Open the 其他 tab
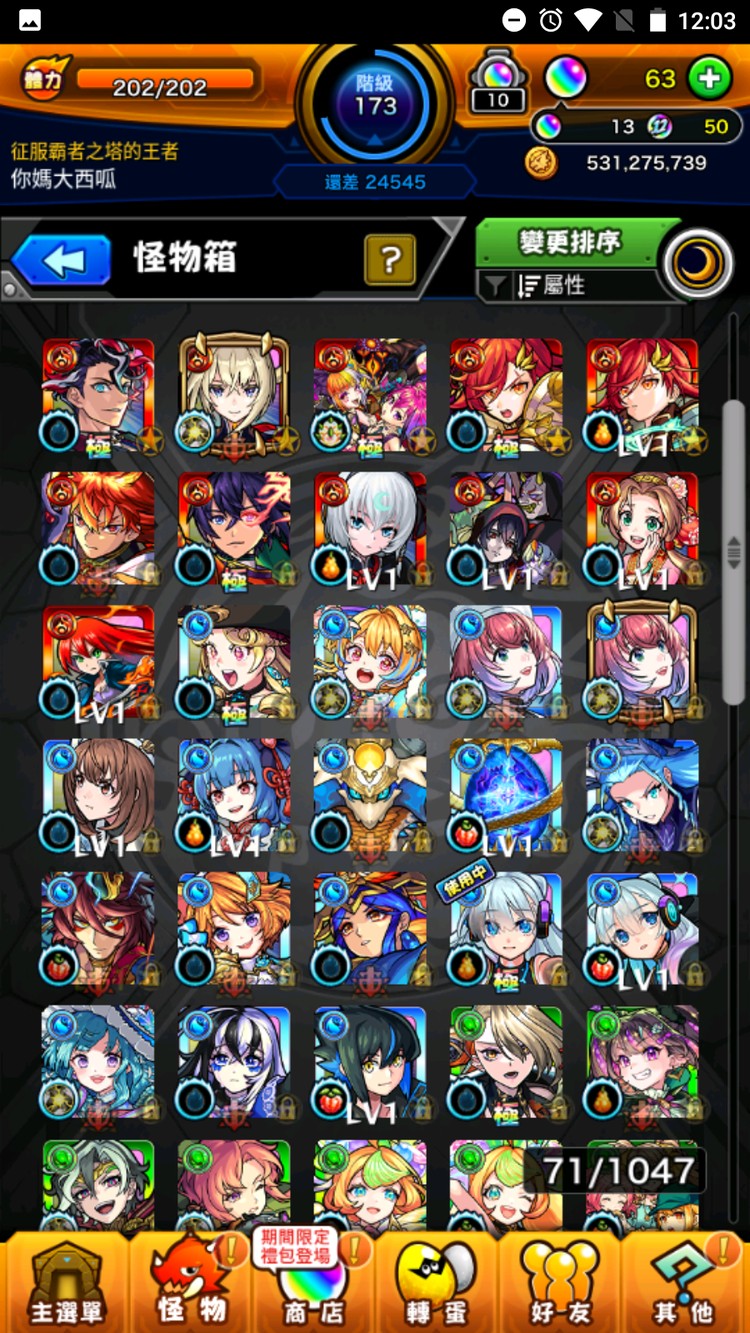750x1333 pixels. pos(685,1285)
